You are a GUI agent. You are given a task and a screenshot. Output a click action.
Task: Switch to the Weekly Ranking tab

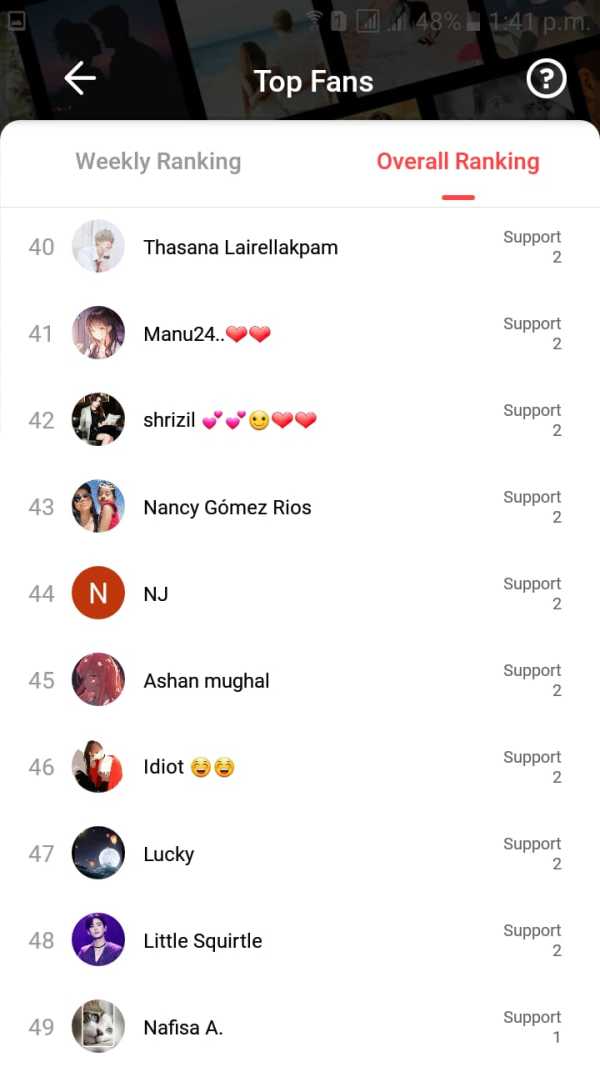coord(158,161)
